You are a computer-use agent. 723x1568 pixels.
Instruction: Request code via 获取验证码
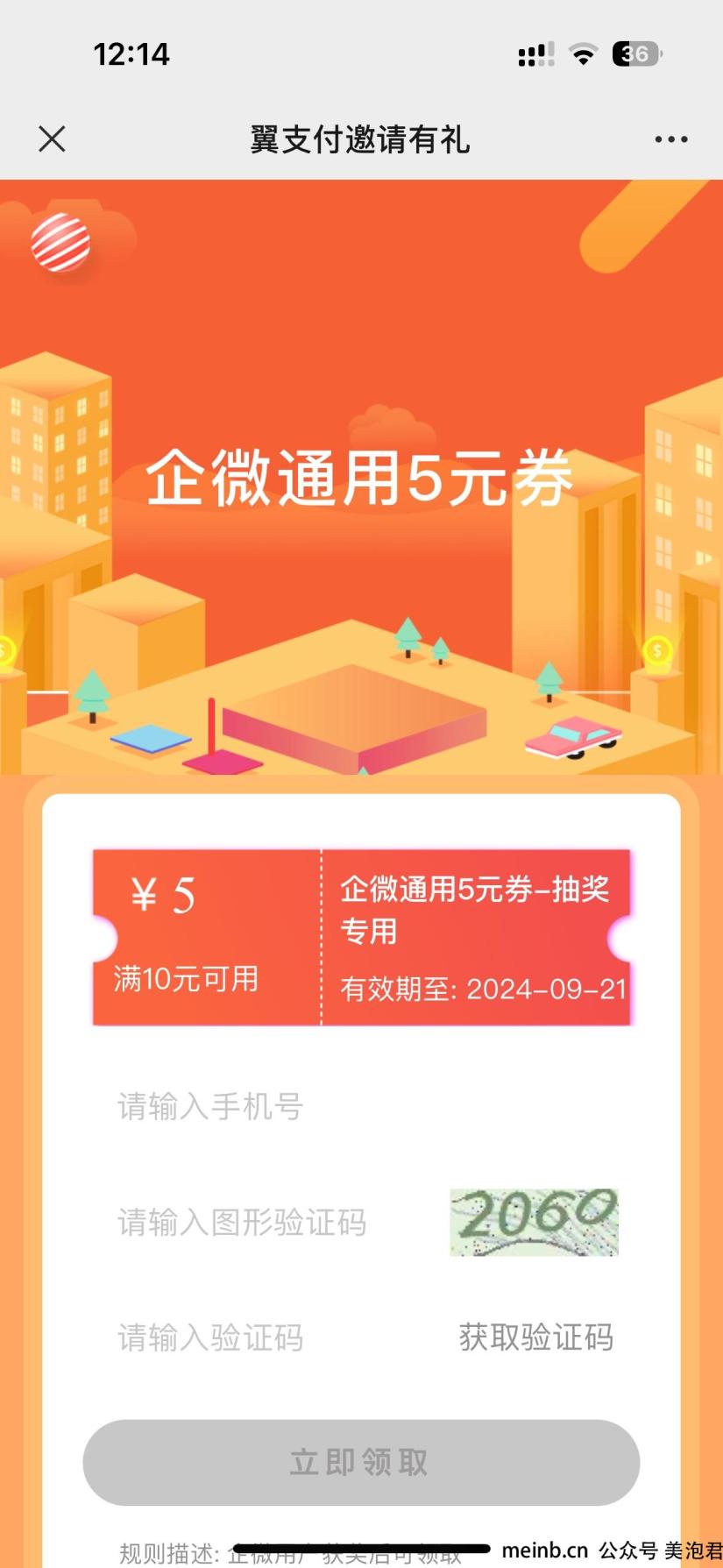535,1337
